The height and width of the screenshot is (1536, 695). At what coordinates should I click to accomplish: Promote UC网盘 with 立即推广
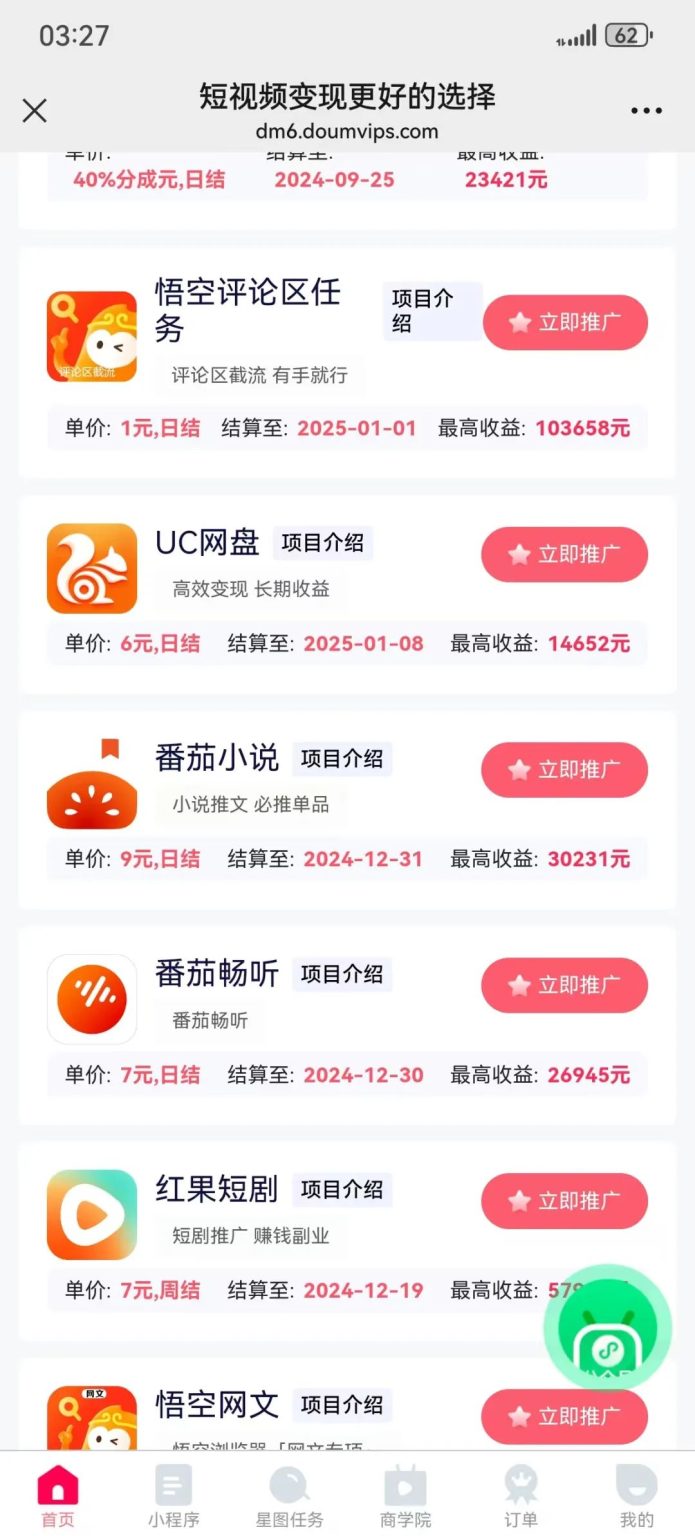click(564, 554)
